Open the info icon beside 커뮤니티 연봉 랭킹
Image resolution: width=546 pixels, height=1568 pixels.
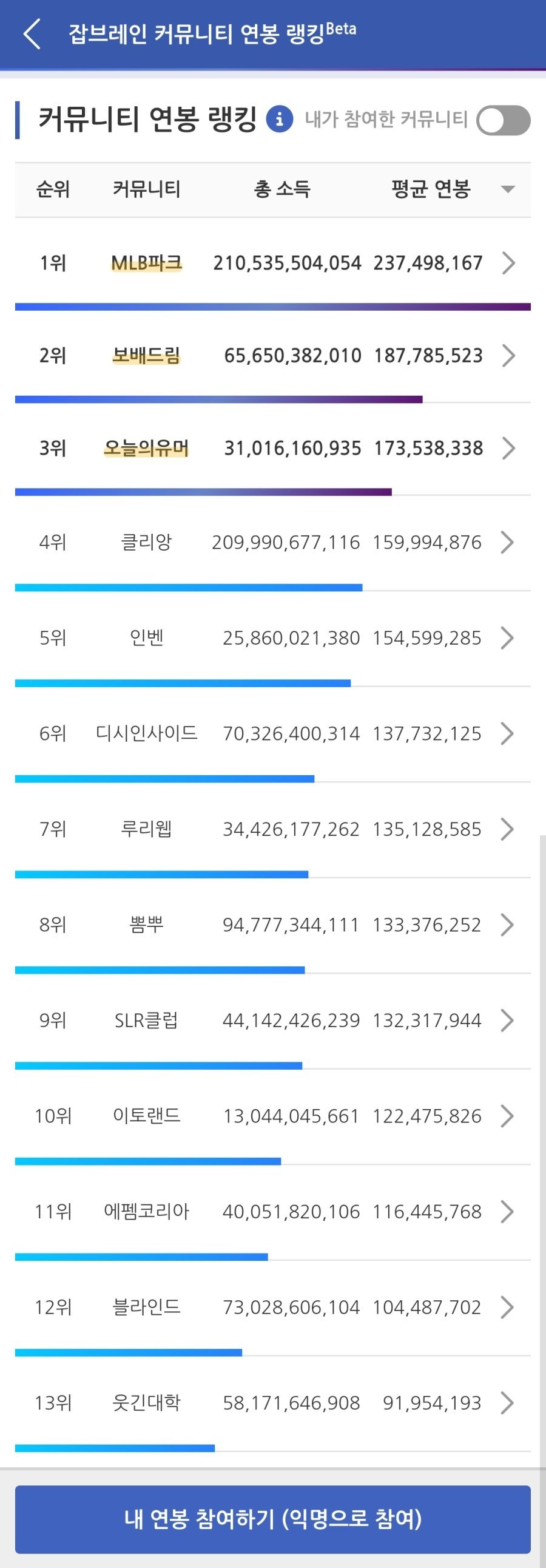pos(279,120)
